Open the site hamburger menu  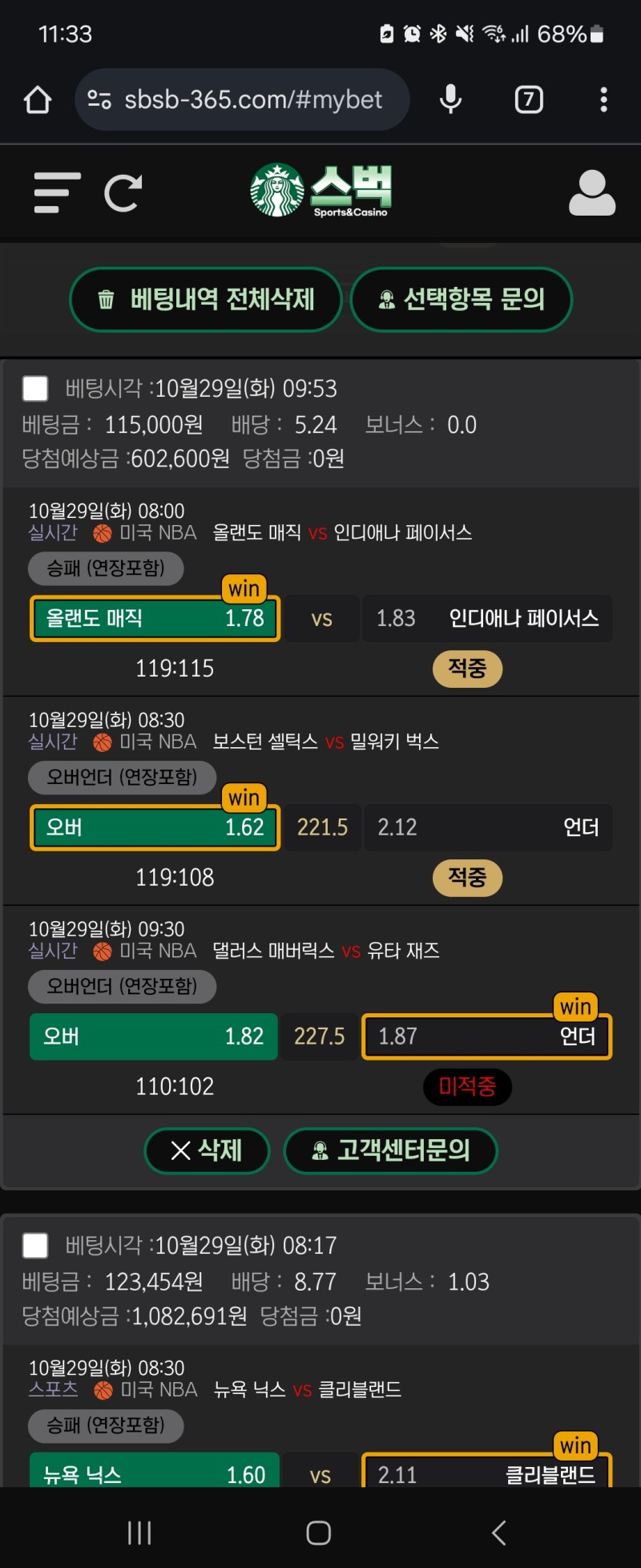point(57,193)
